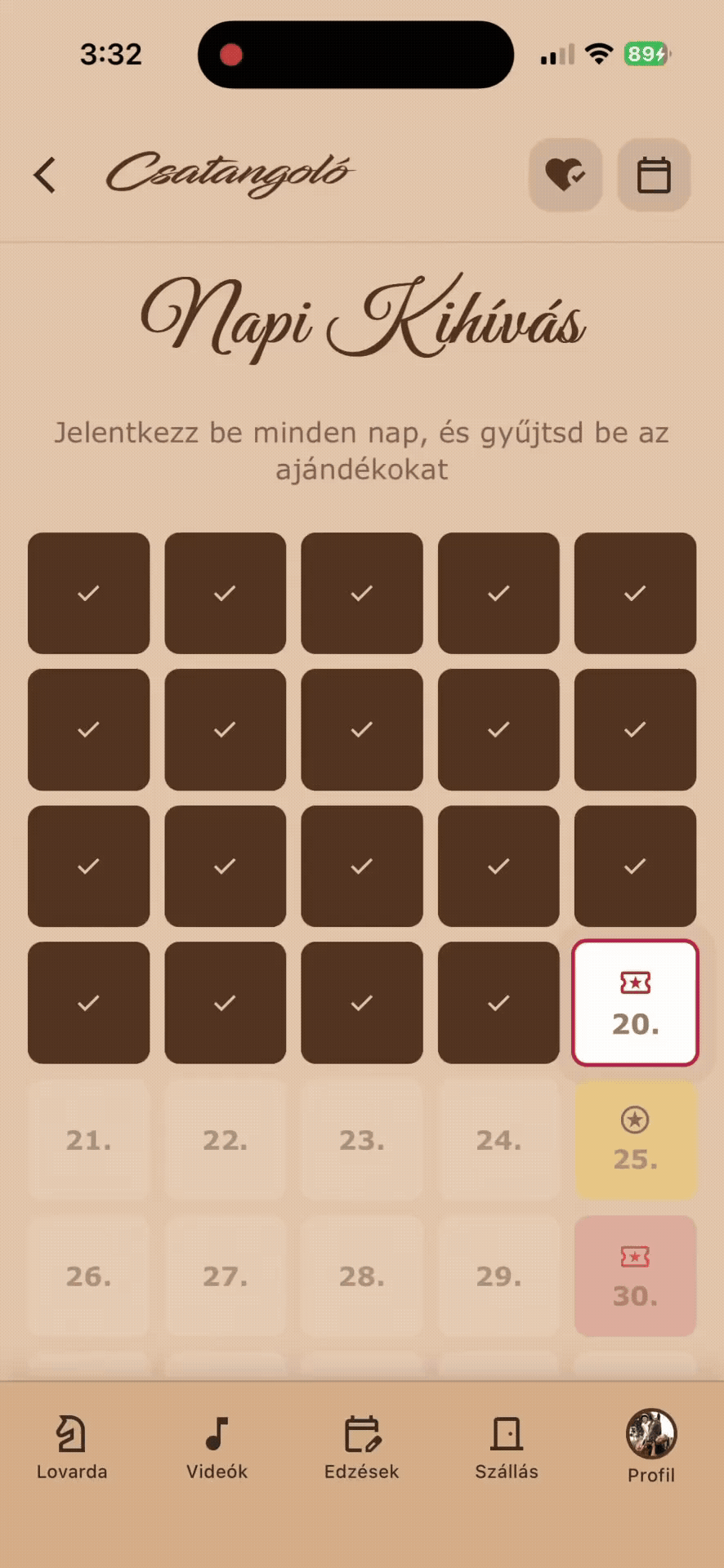Open the Profil tab
Viewport: 724px width, 1568px height.
click(651, 1447)
